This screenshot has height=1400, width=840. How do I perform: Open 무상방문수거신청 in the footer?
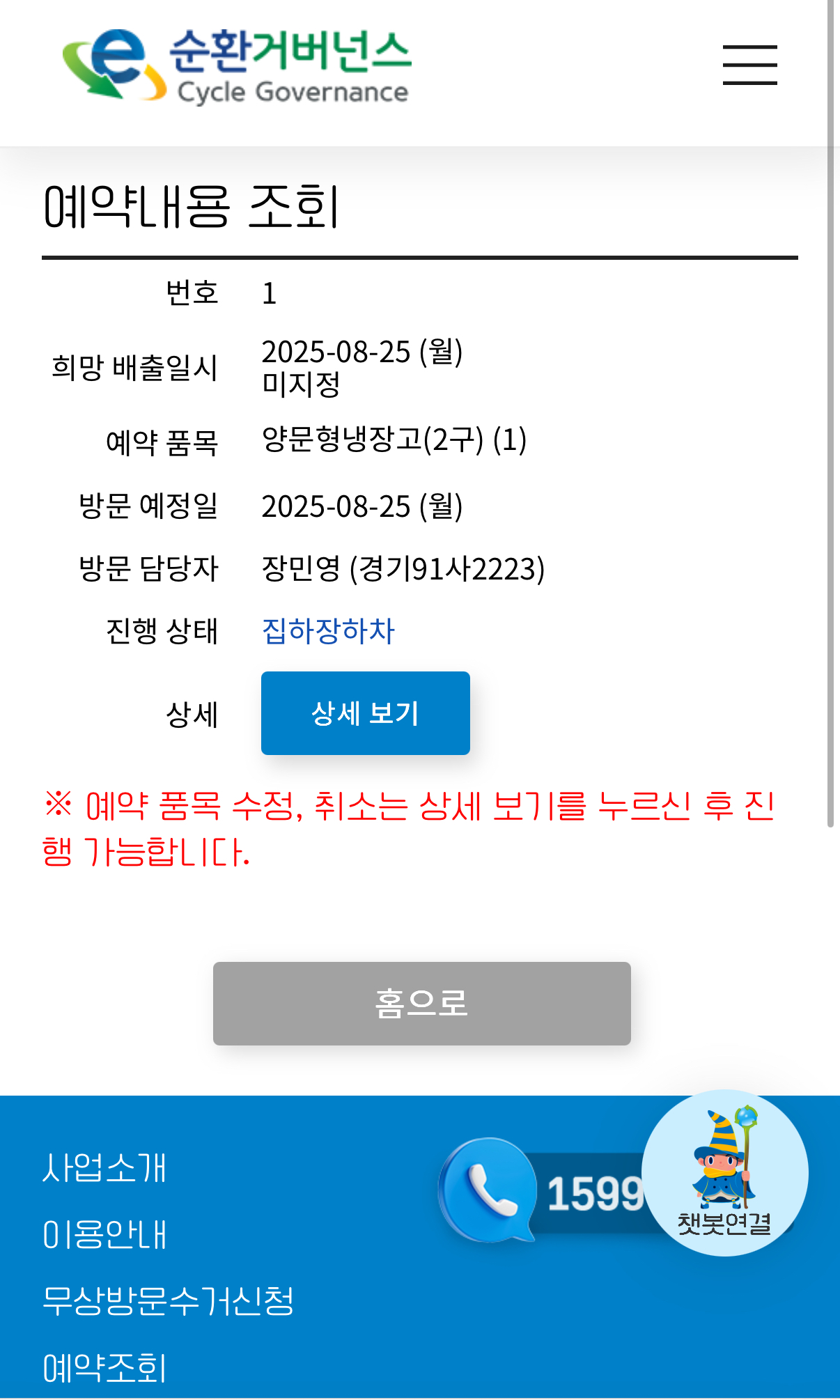pyautogui.click(x=168, y=1300)
